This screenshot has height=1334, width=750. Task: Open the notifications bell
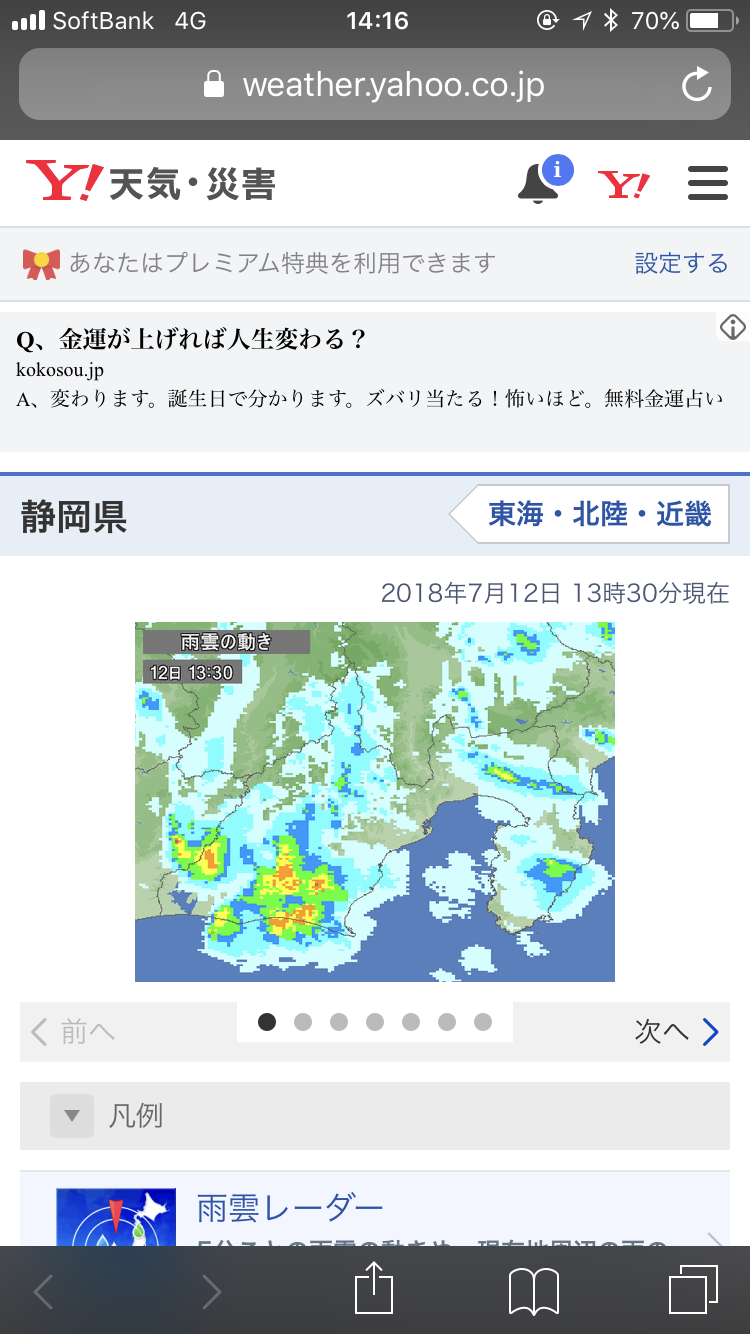(x=540, y=183)
